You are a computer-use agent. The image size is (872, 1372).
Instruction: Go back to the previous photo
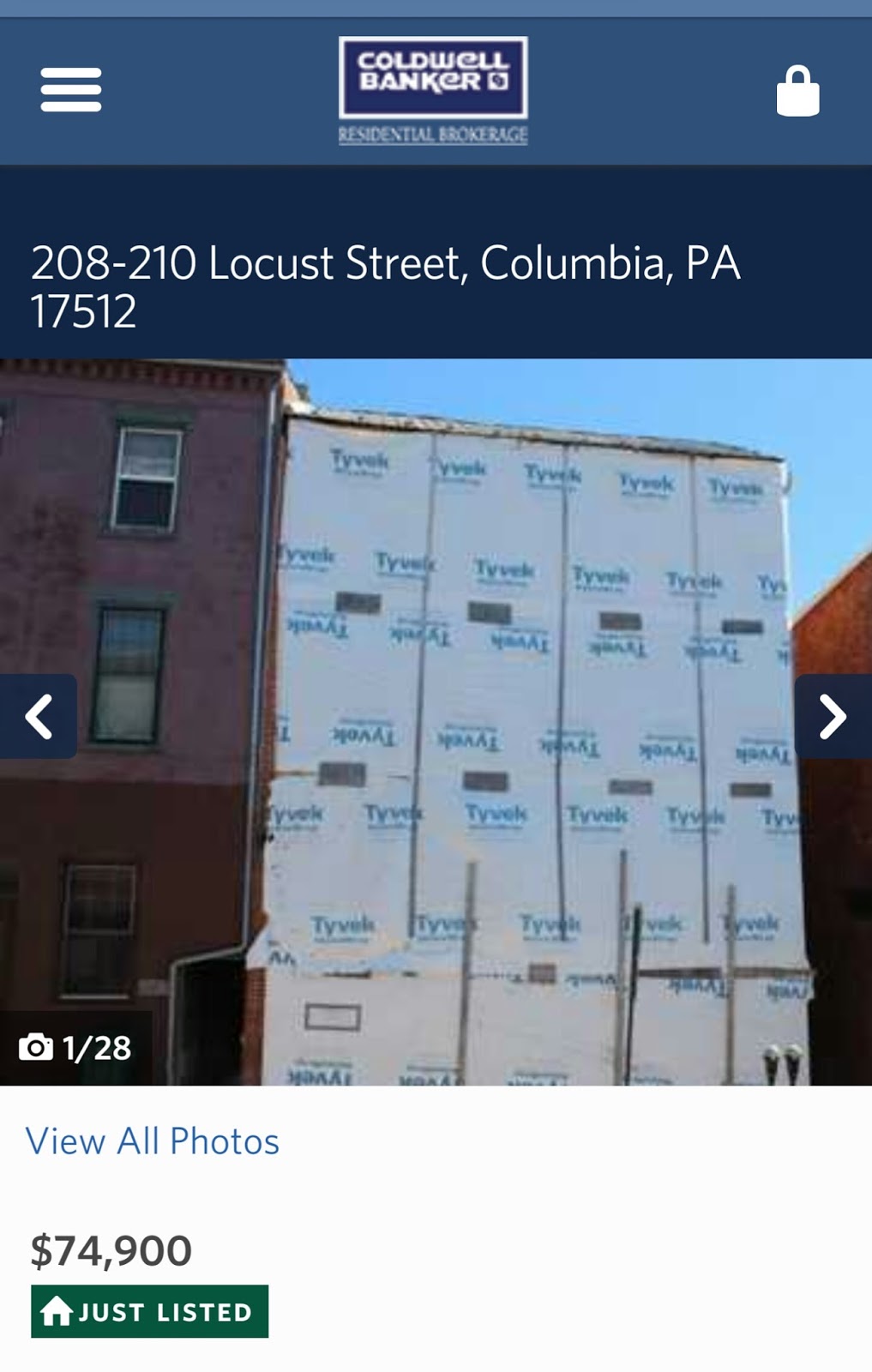39,716
